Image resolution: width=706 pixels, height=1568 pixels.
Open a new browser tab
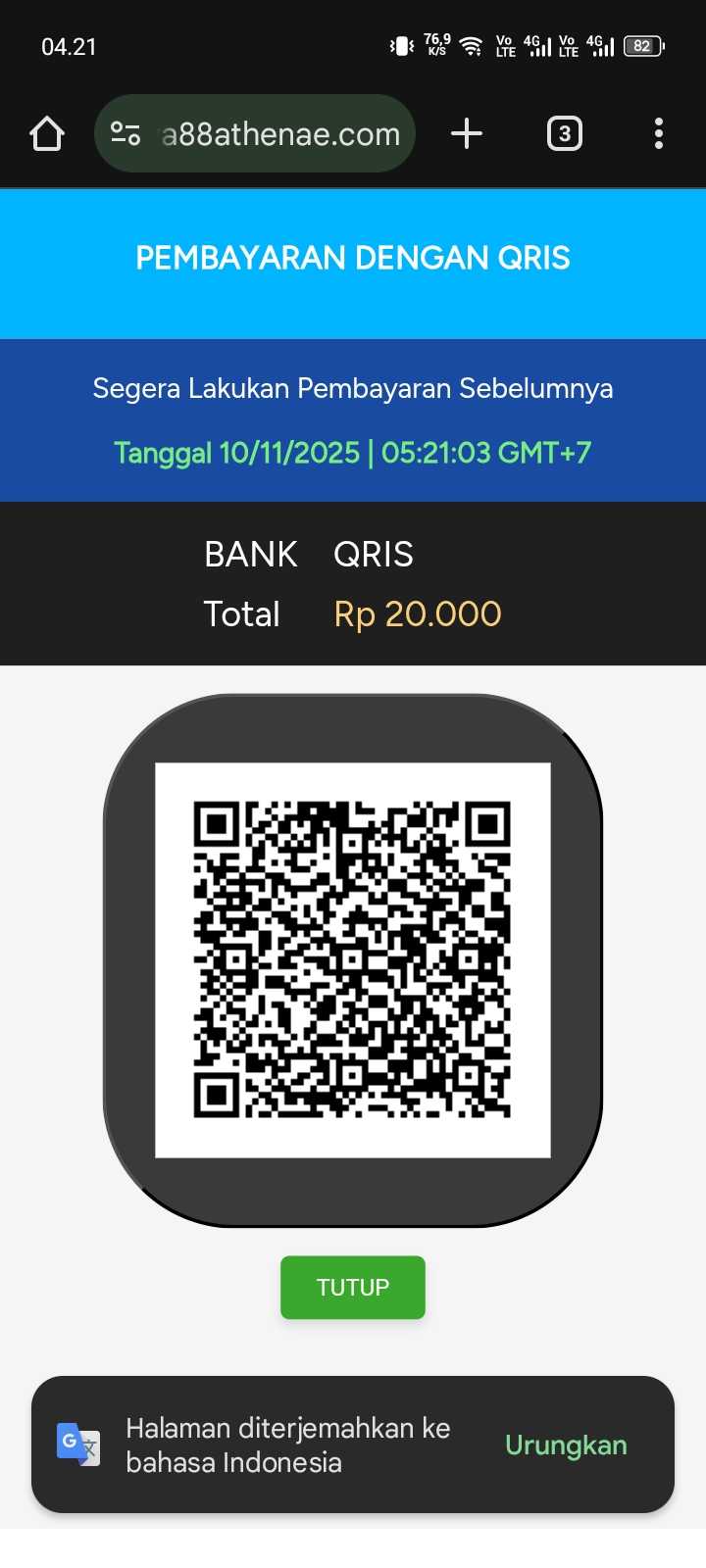point(467,133)
